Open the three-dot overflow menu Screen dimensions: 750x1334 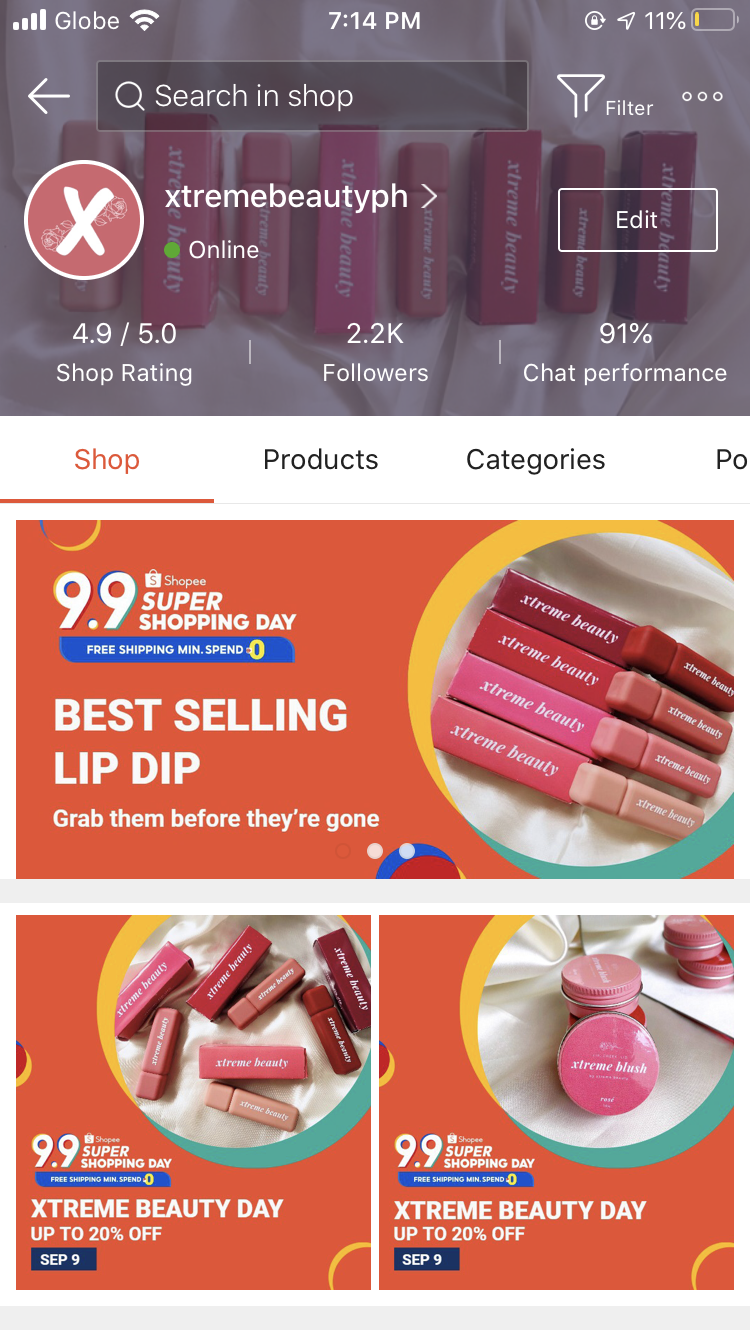pyautogui.click(x=702, y=97)
